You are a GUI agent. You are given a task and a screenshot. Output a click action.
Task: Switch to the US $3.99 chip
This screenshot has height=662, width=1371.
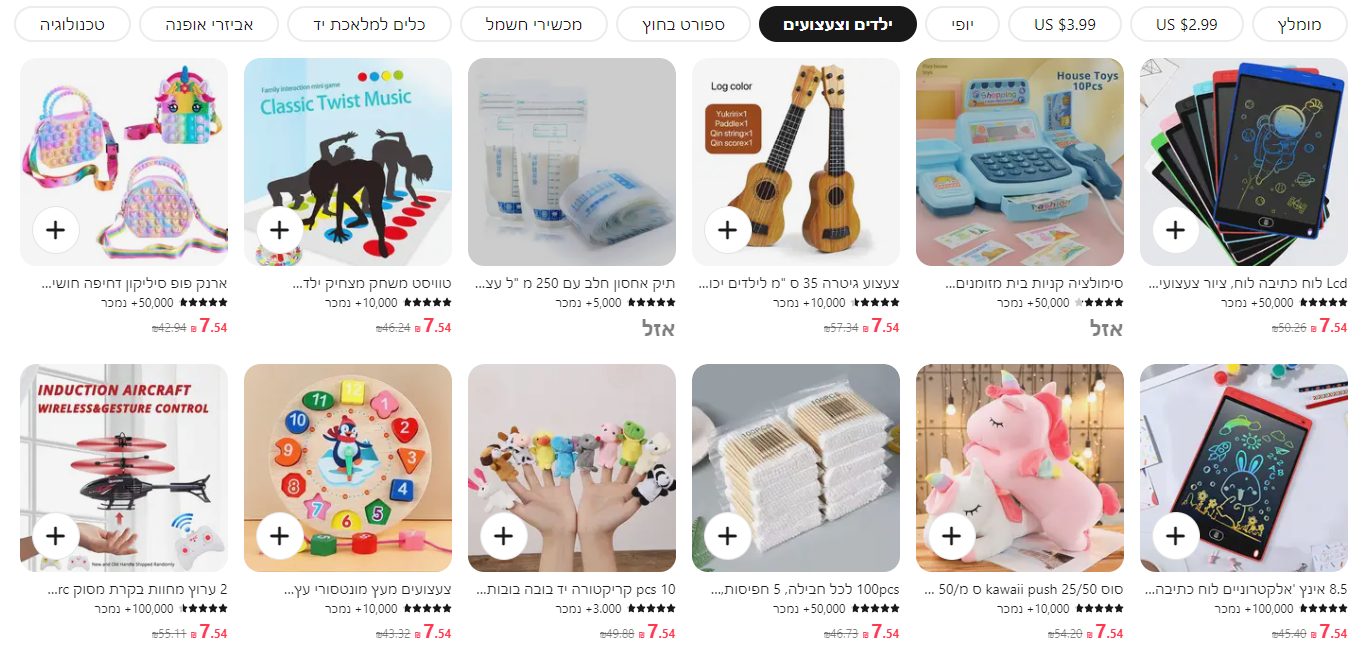pyautogui.click(x=1064, y=24)
